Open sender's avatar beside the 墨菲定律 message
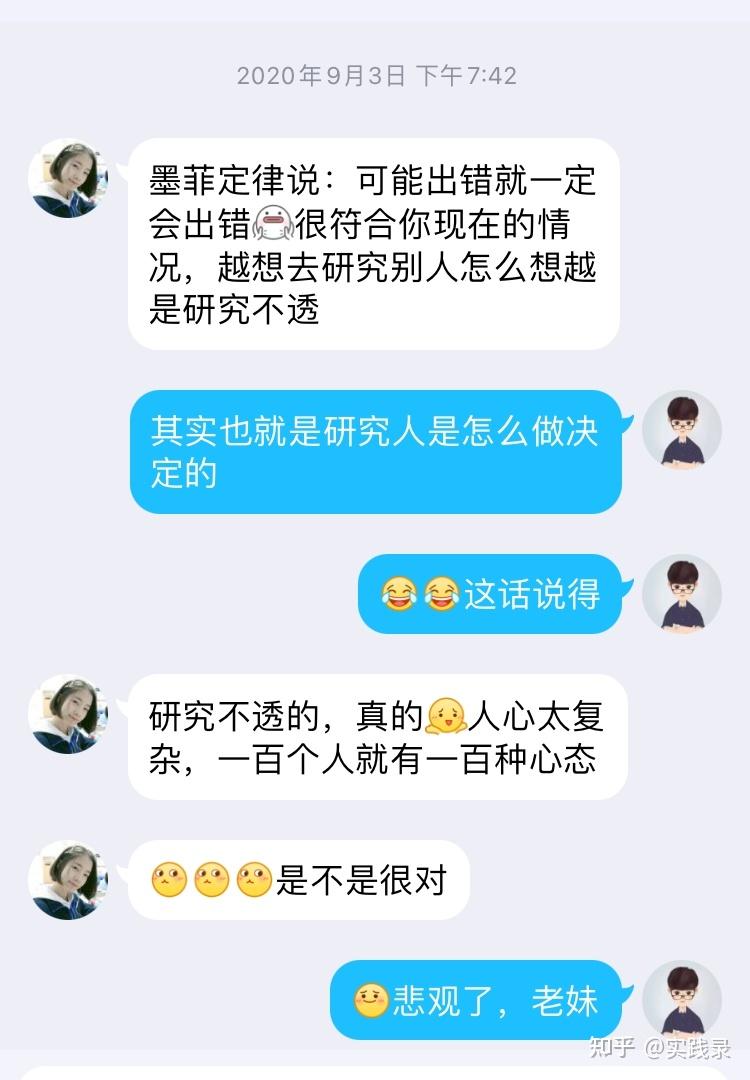 (69, 178)
